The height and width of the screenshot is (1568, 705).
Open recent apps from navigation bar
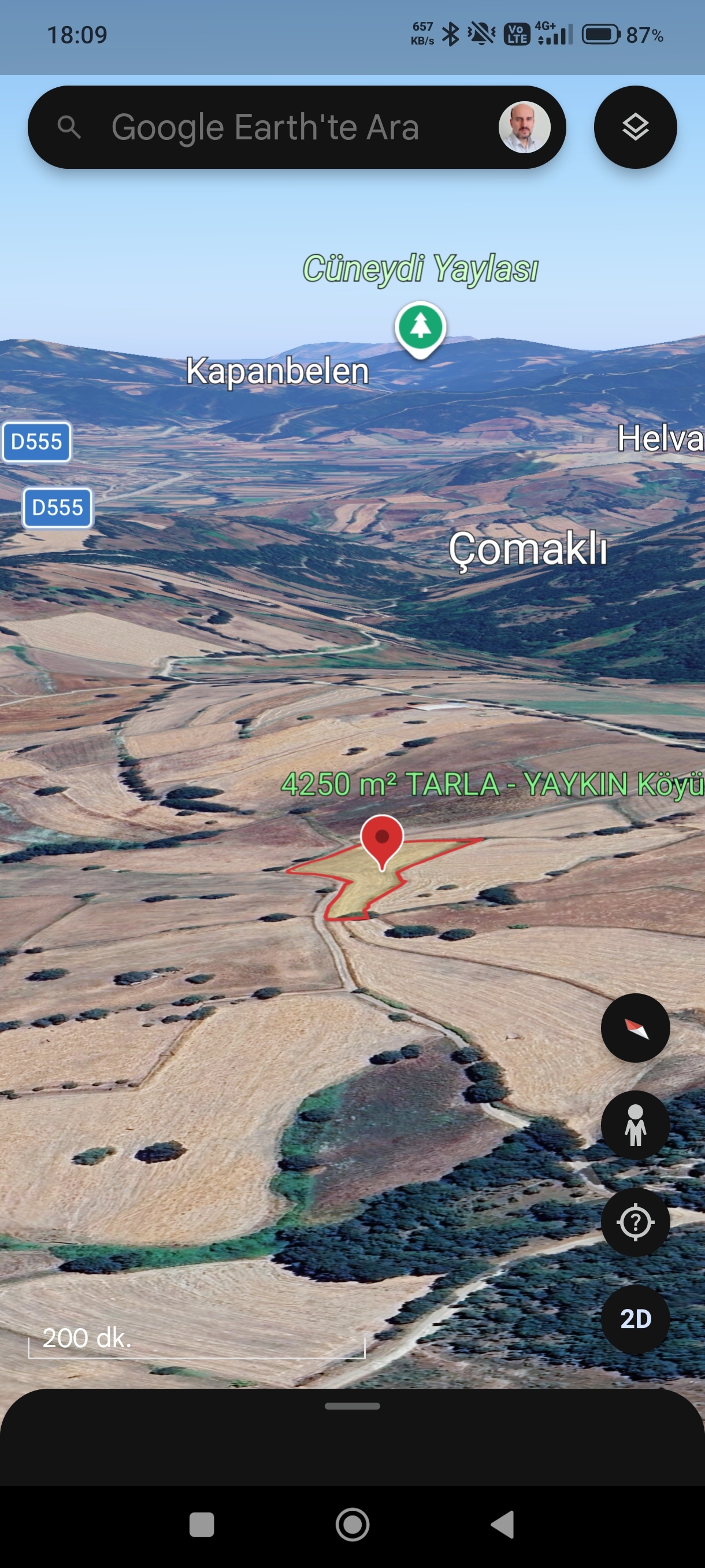click(x=201, y=1525)
